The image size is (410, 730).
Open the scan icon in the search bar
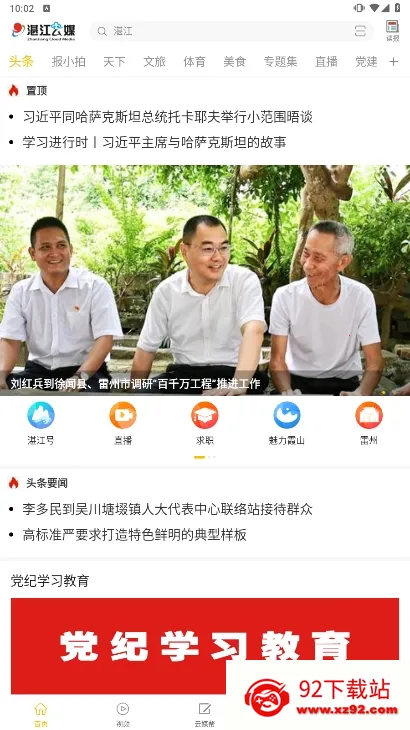tap(360, 31)
